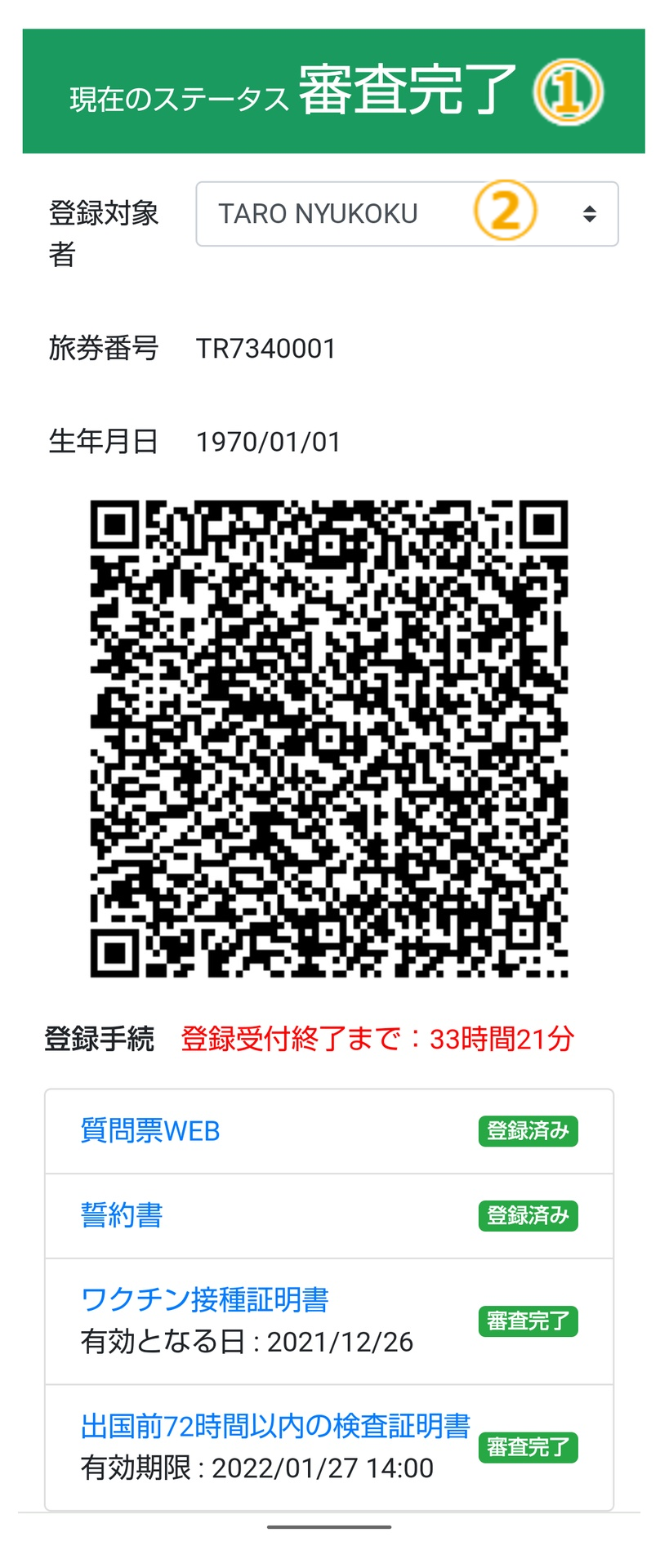
Task: Open the 登録対象者 dropdown showing TARO NYUKOKU
Action: [406, 214]
